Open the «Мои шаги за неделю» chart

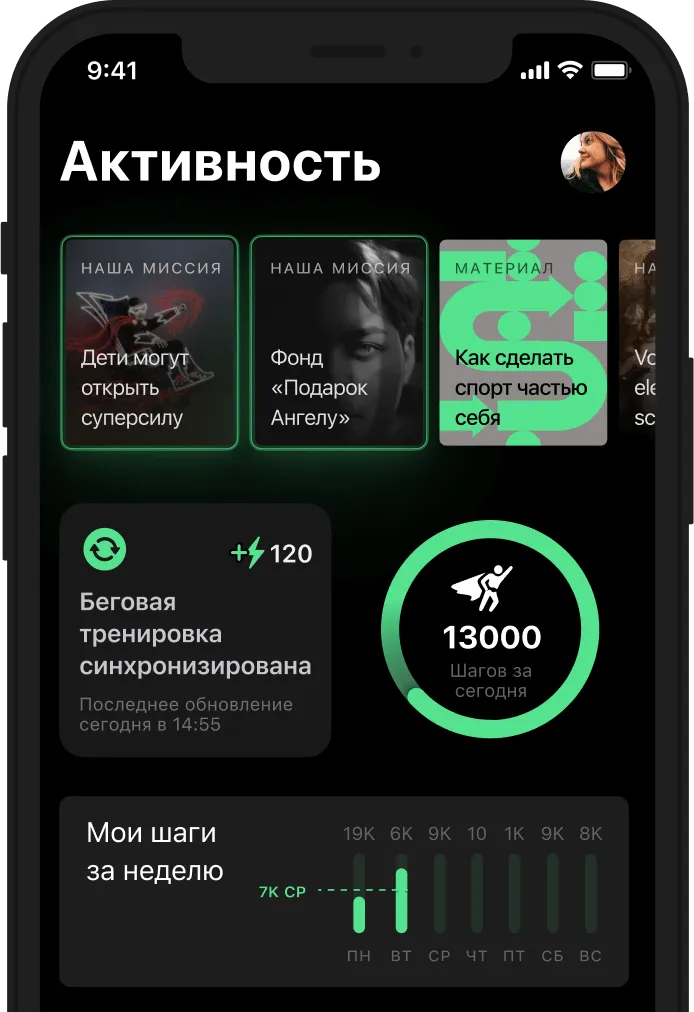coord(343,891)
